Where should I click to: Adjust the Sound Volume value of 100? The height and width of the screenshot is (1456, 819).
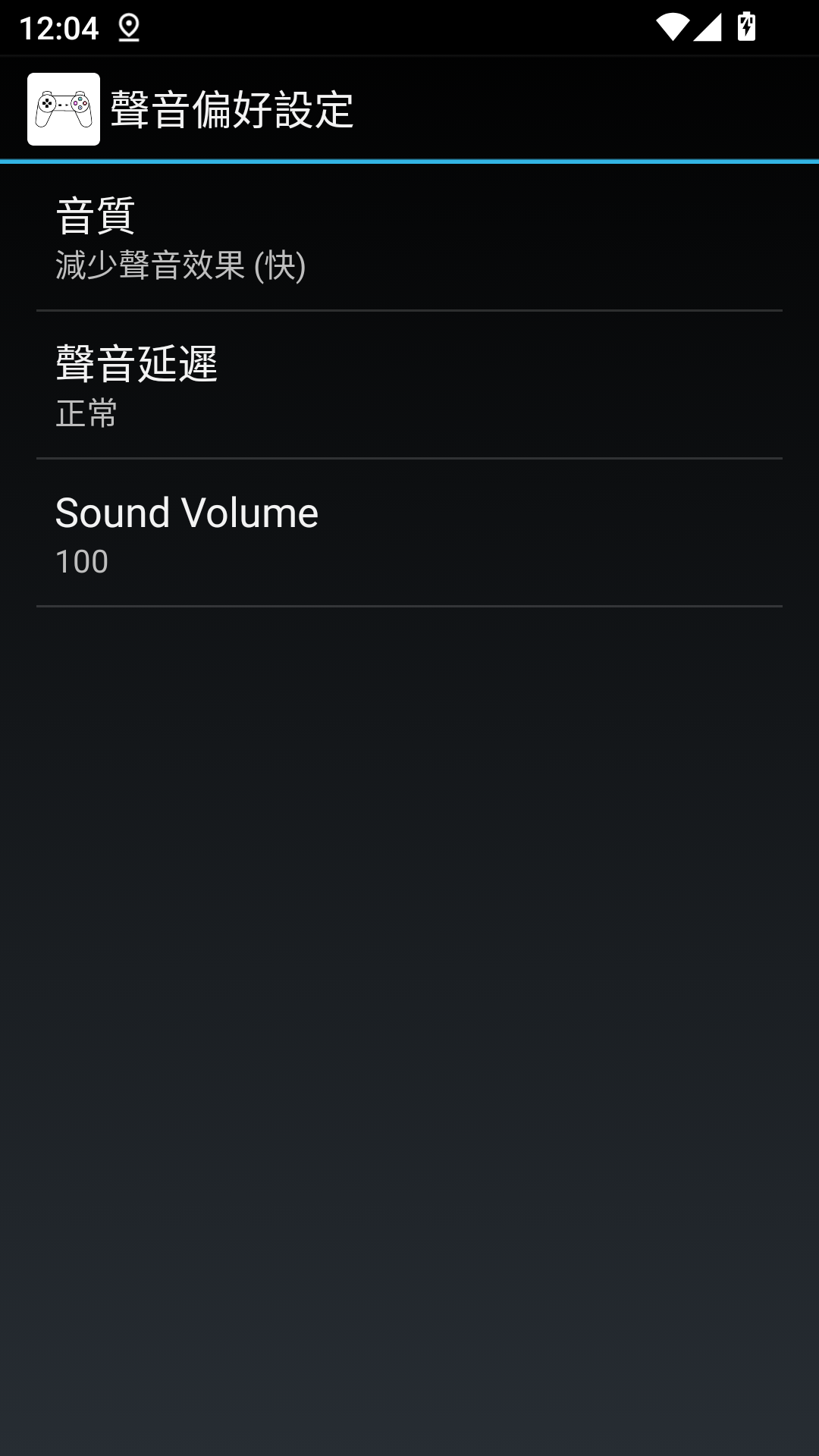[409, 535]
